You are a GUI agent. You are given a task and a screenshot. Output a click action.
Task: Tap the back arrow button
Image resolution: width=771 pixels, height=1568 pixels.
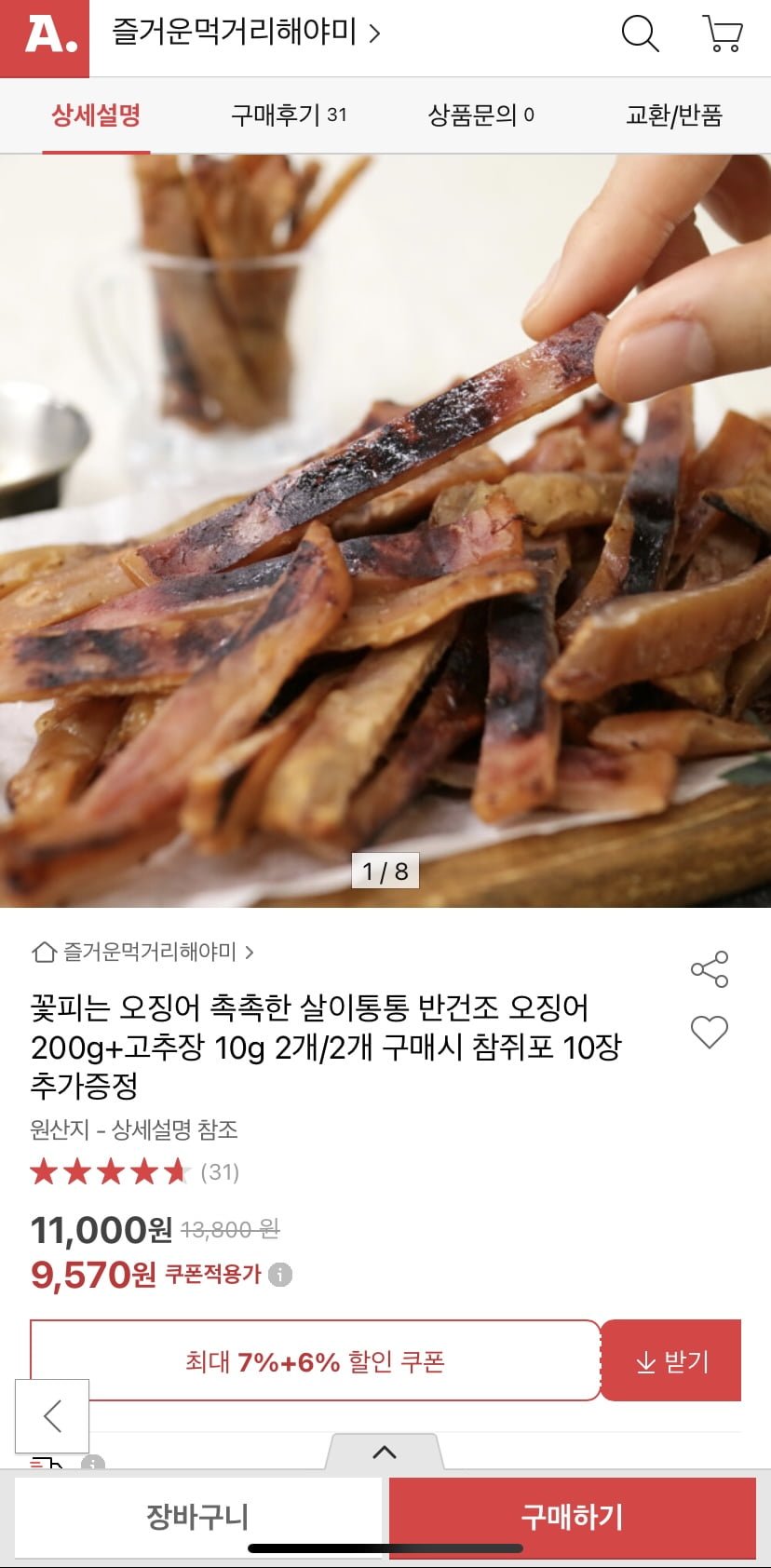tap(52, 1415)
